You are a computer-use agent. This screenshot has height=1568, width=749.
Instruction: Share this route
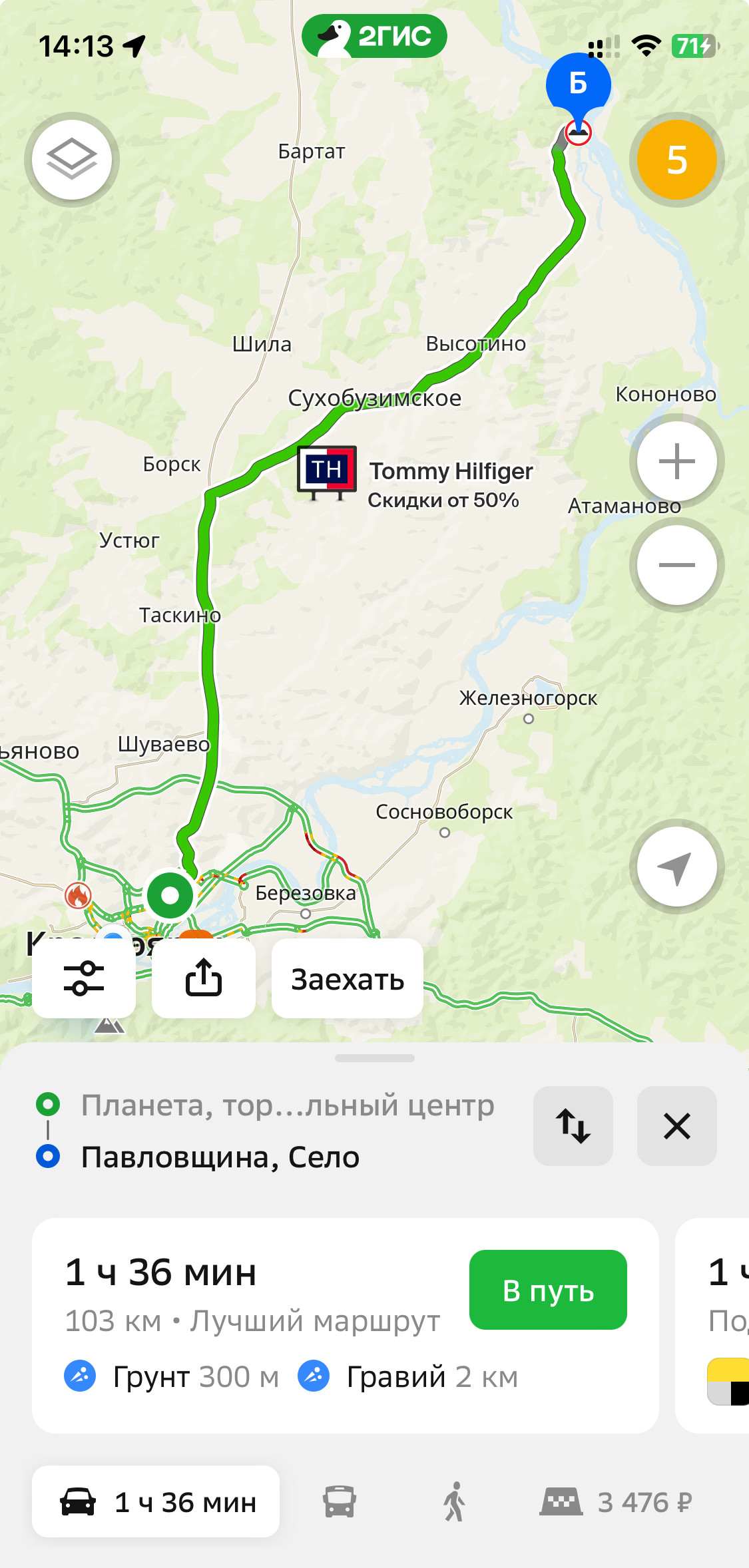[204, 978]
